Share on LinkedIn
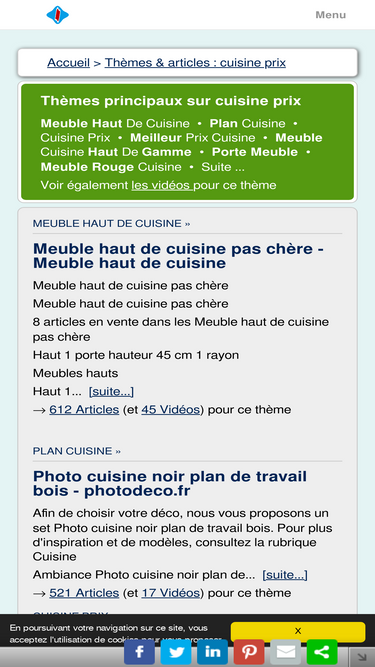 coord(212,652)
